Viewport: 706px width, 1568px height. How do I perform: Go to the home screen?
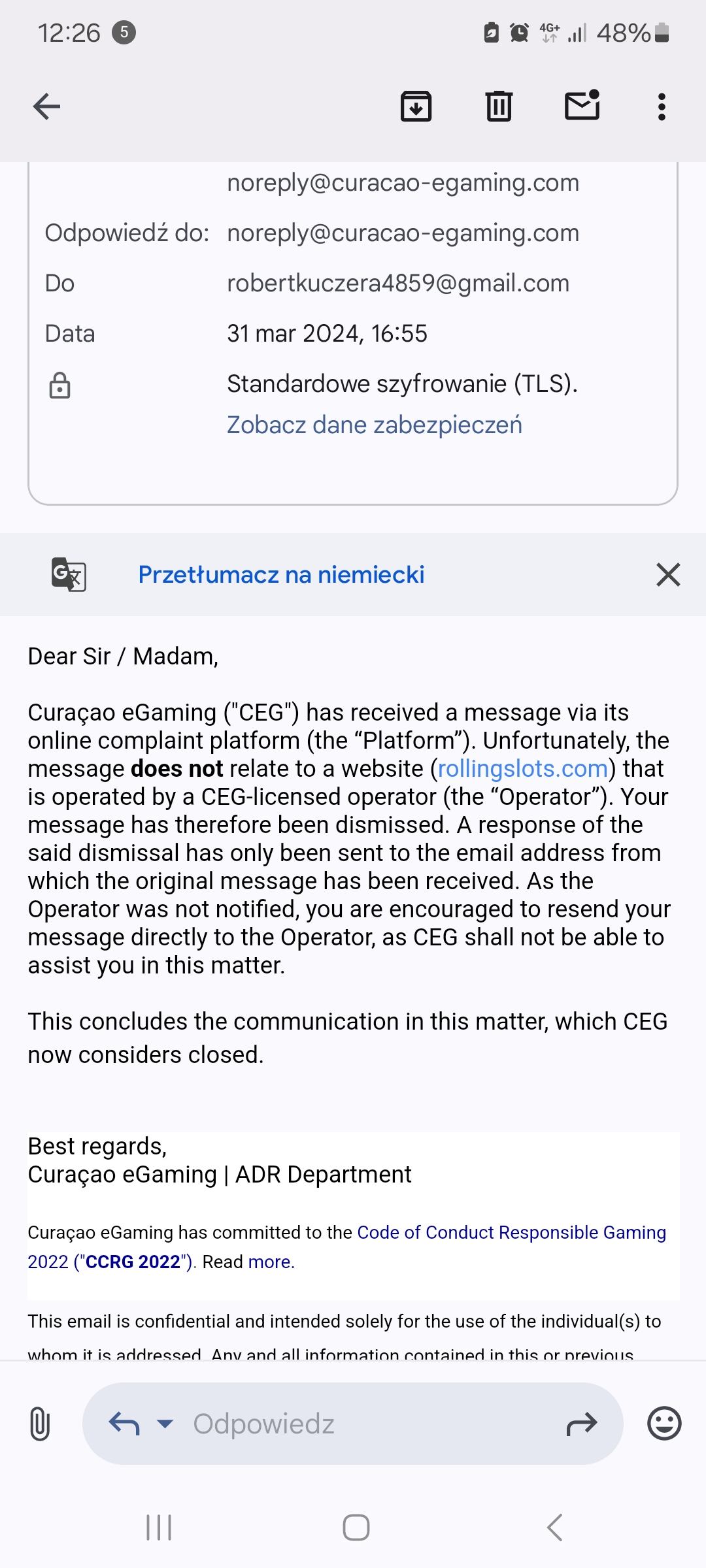click(356, 1527)
